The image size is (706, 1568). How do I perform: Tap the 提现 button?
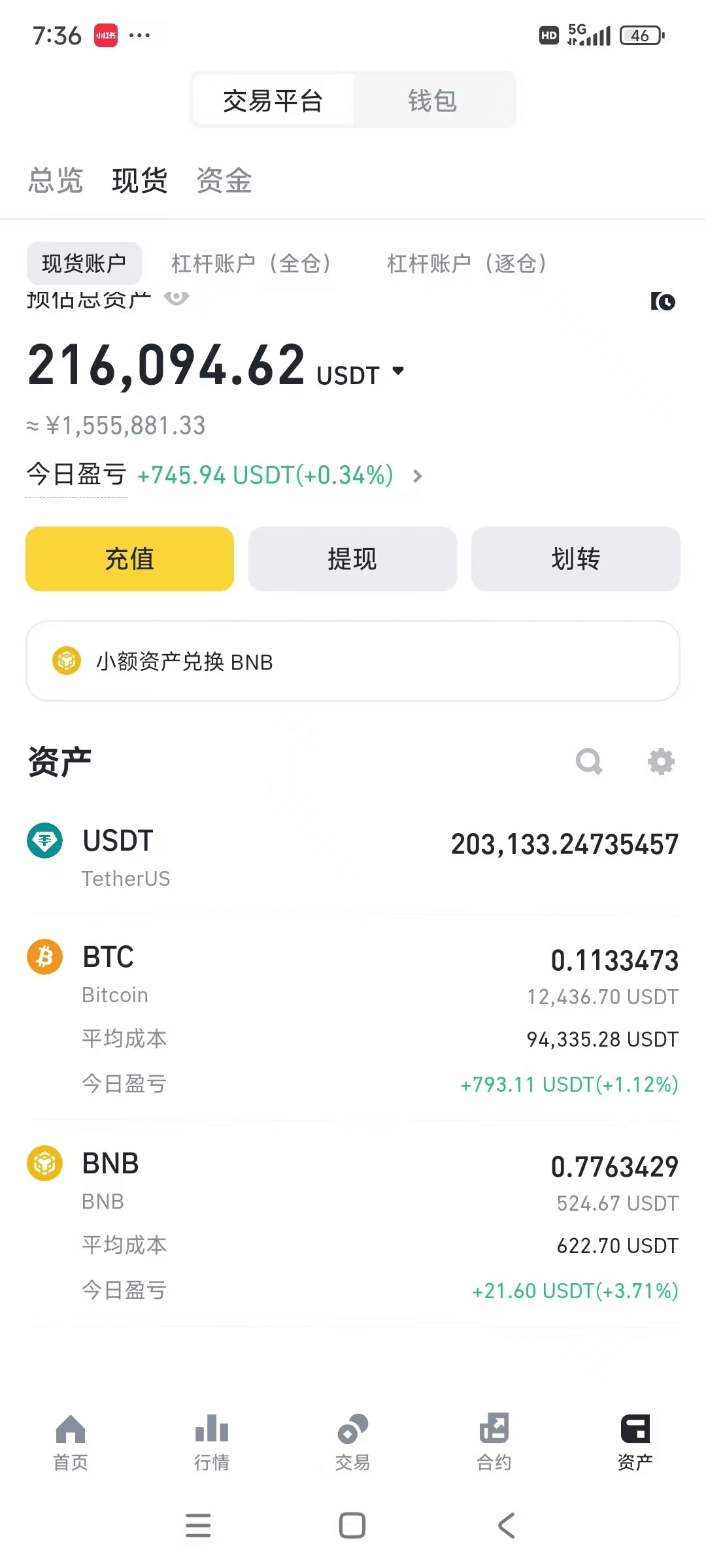tap(352, 559)
